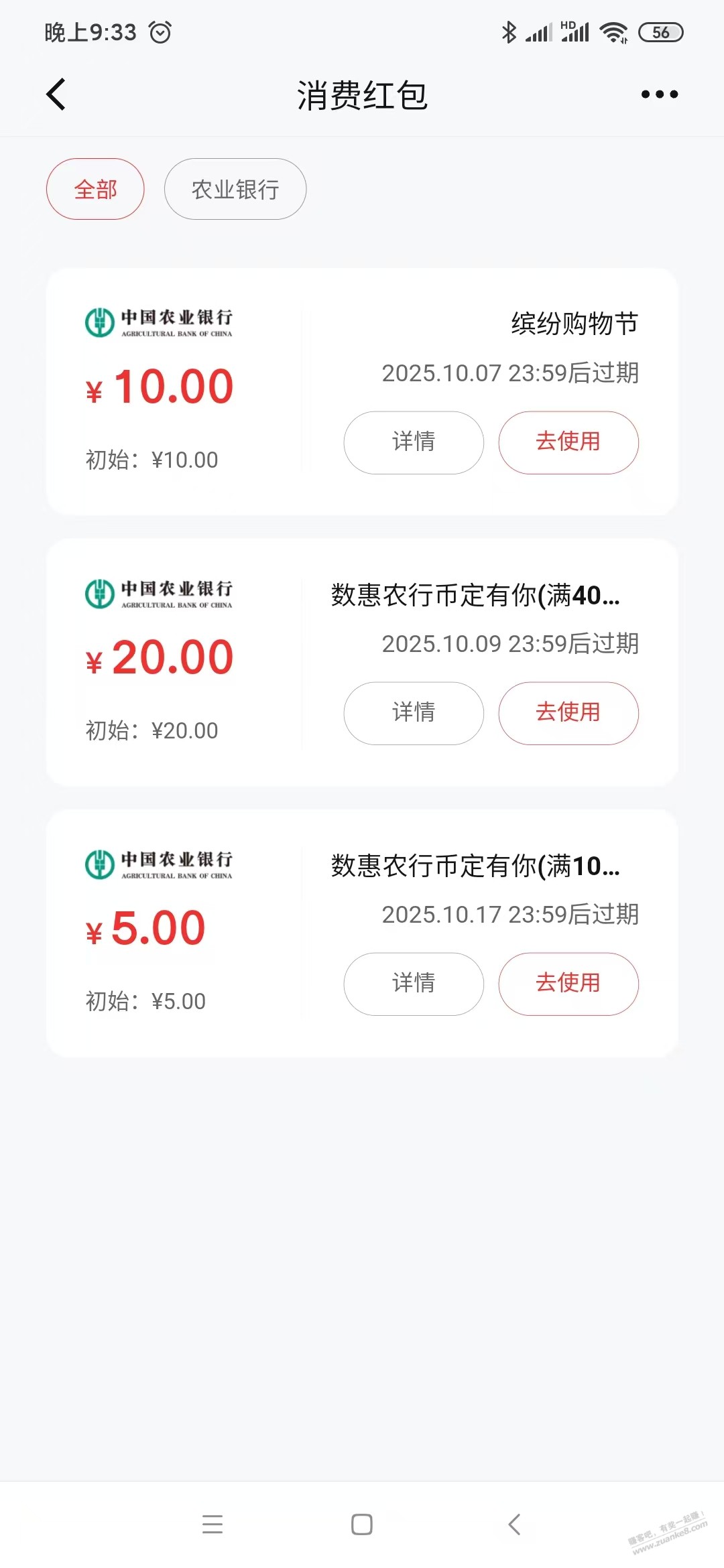
Task: View 详情 for the ¥10.00 缤纷购物节 packet
Action: coord(414,442)
